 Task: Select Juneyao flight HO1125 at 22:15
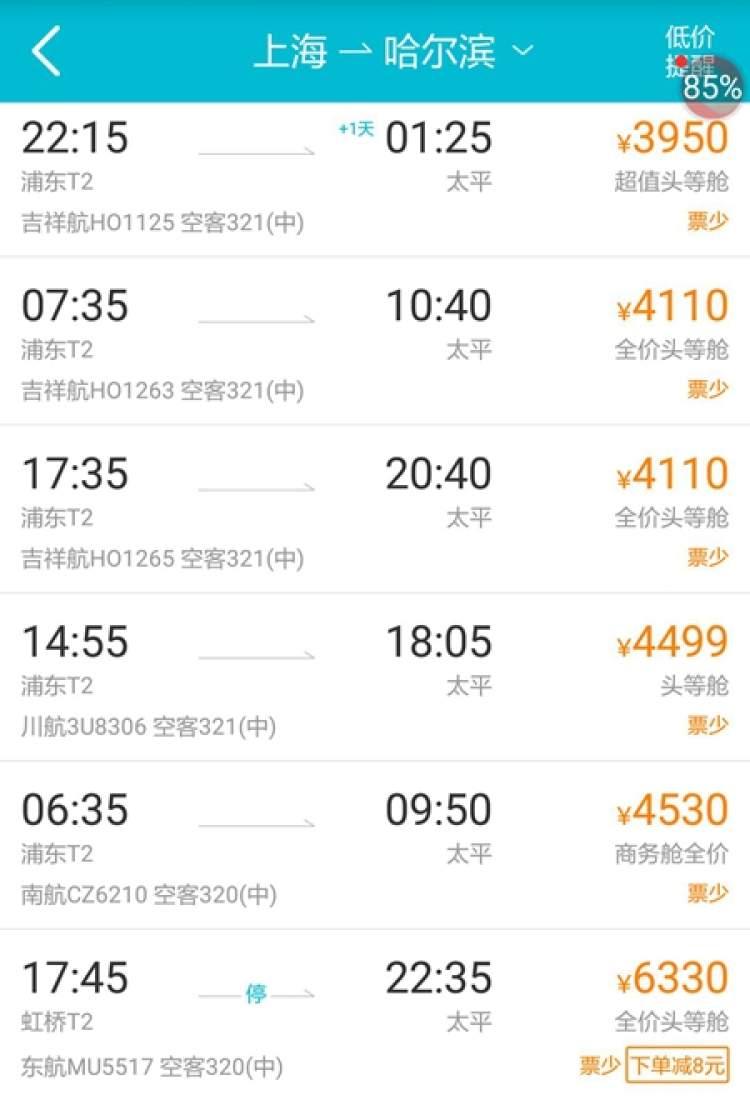pyautogui.click(x=375, y=178)
